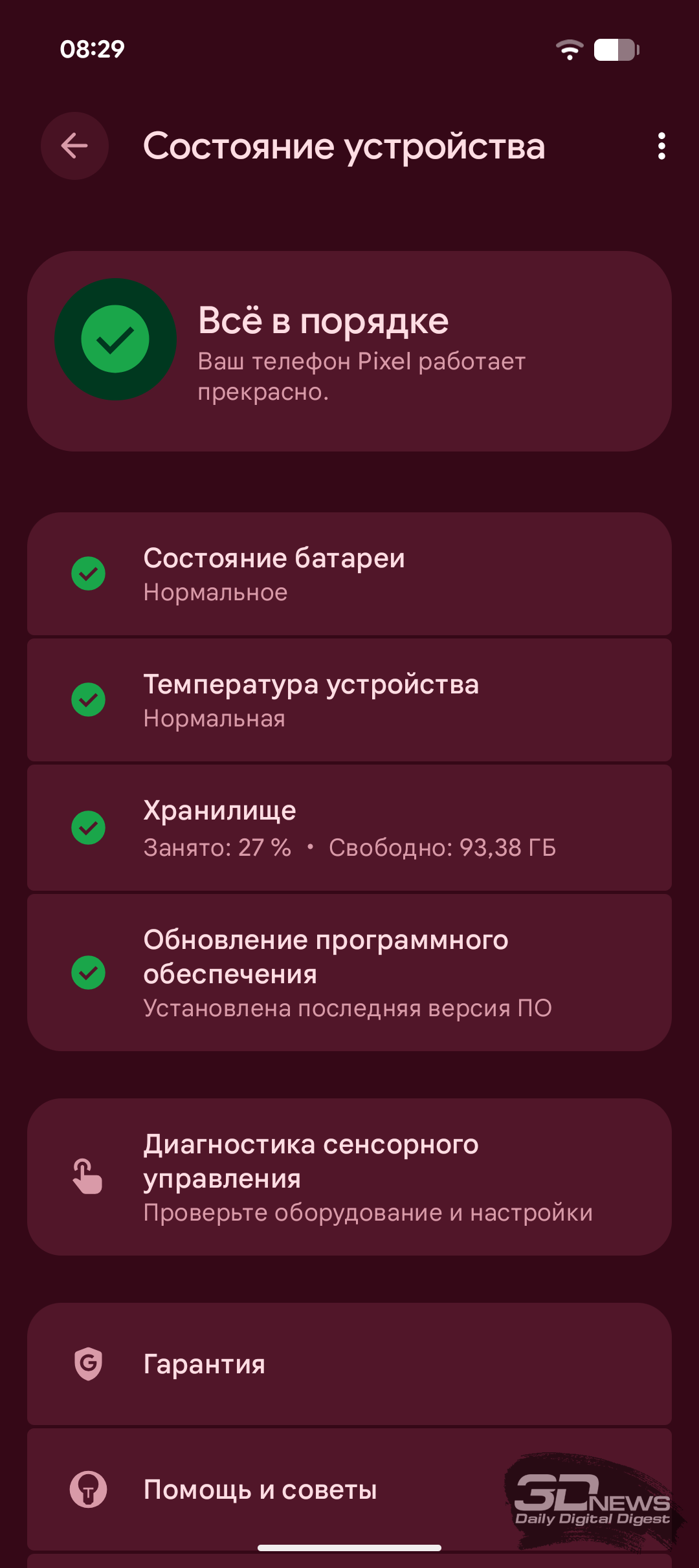Open Обновление программного обеспечения
Image resolution: width=699 pixels, height=1568 pixels.
(x=349, y=972)
